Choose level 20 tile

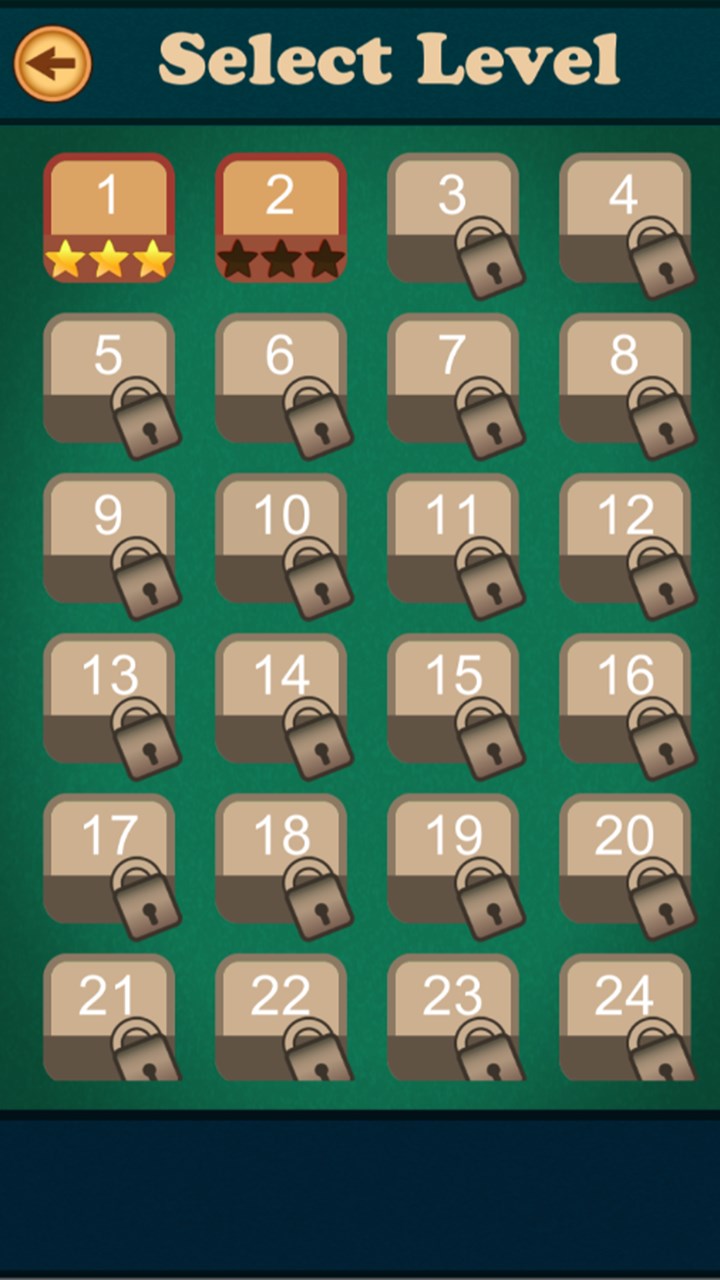click(625, 858)
